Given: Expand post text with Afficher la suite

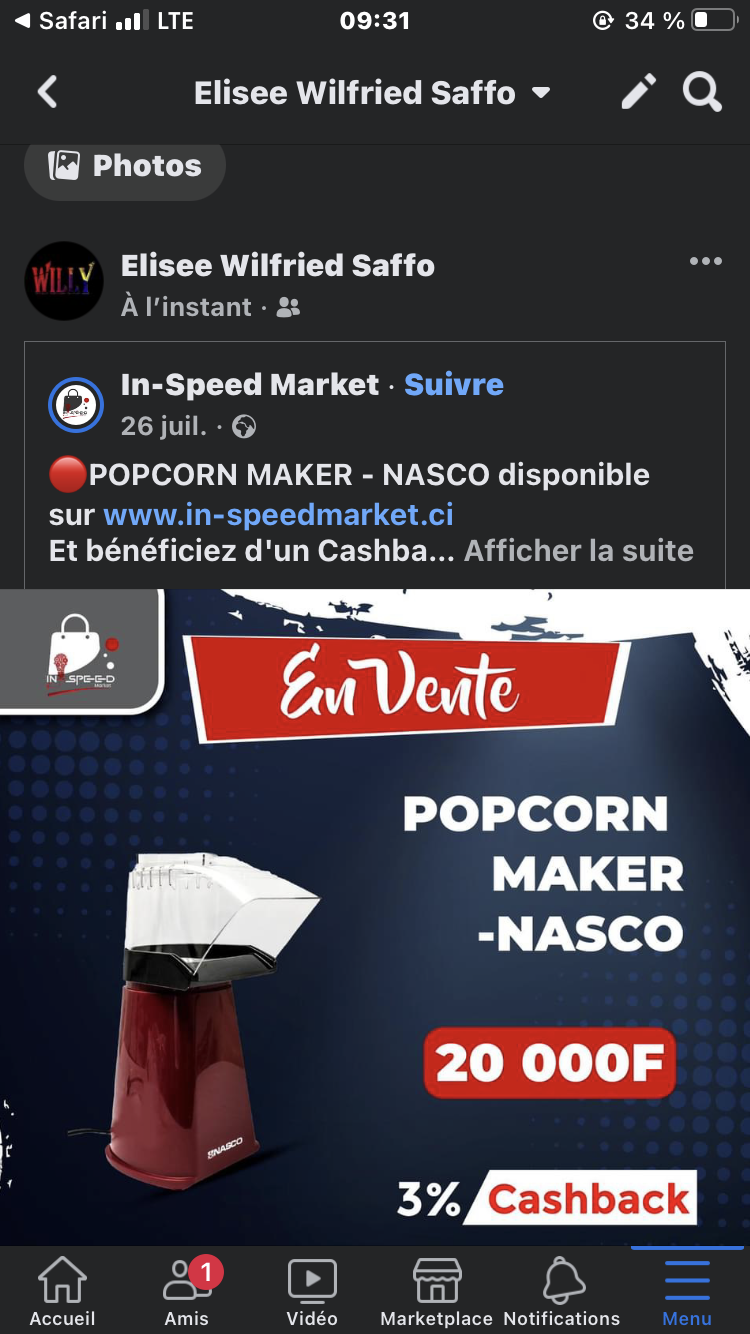Looking at the screenshot, I should (x=578, y=550).
